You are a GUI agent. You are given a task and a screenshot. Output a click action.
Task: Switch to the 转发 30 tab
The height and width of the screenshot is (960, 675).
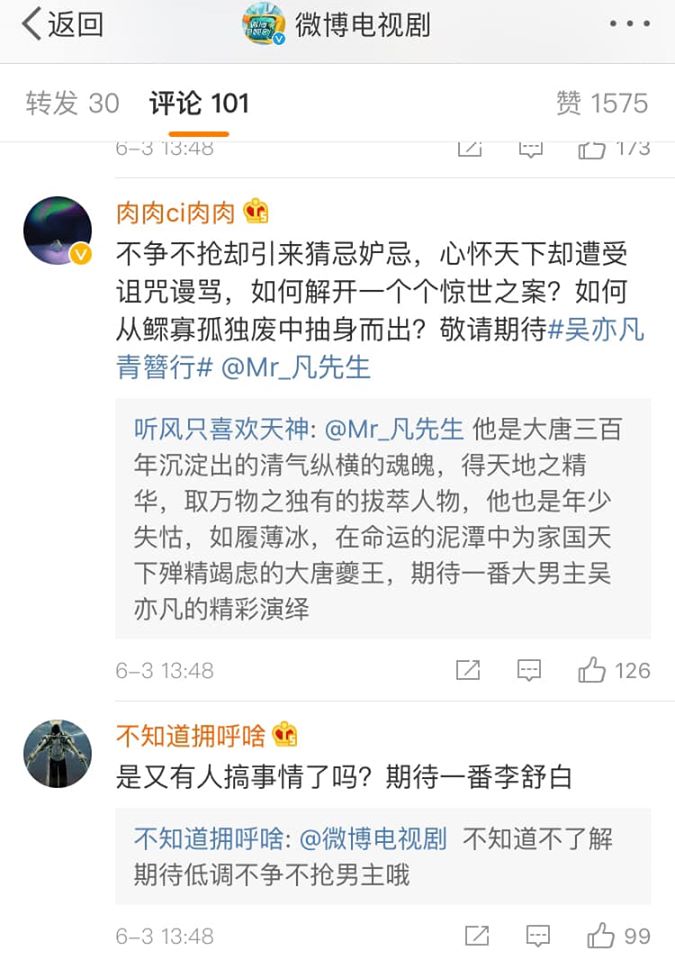pos(72,103)
